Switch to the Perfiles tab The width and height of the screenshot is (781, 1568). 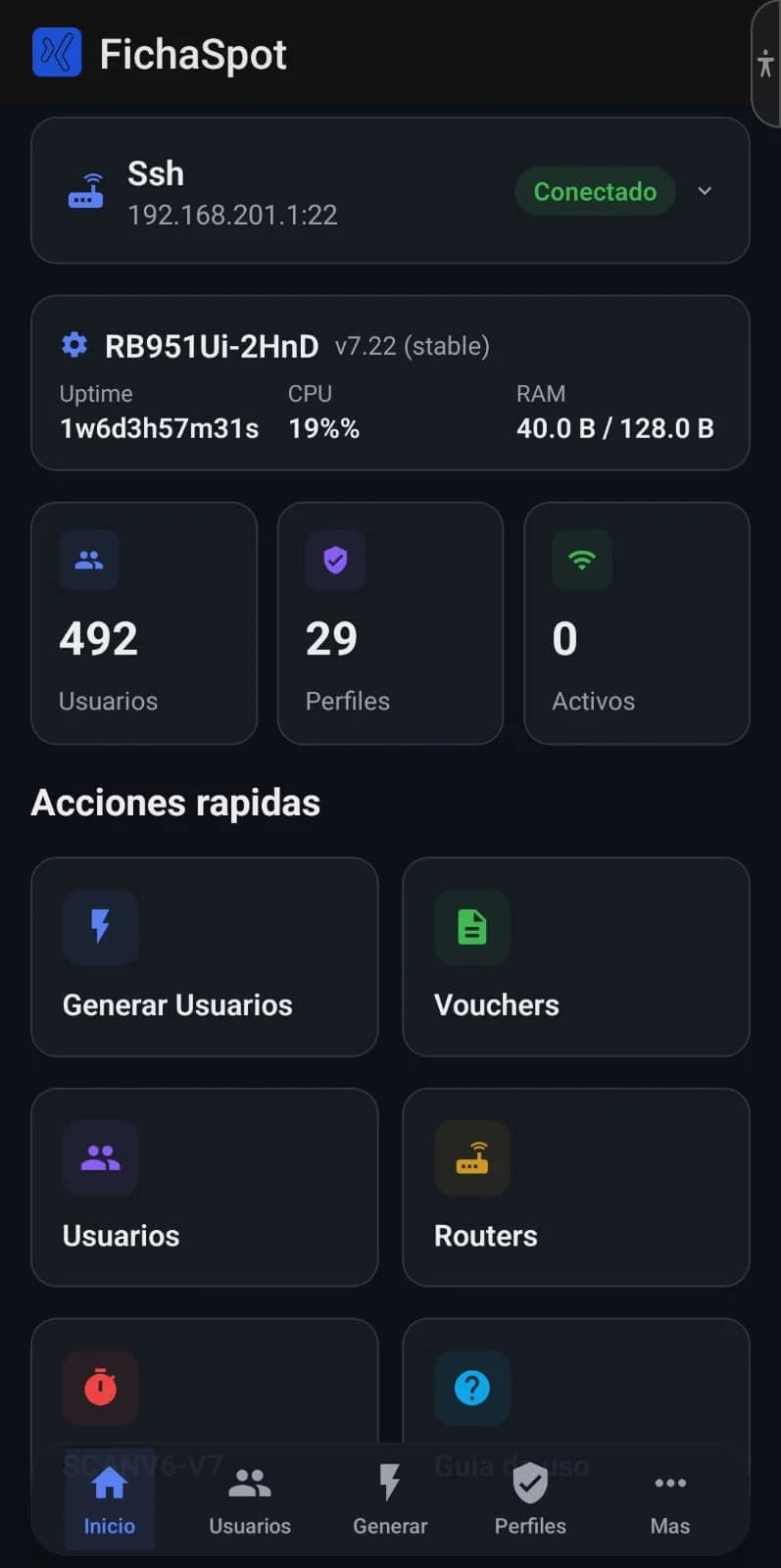point(529,1499)
